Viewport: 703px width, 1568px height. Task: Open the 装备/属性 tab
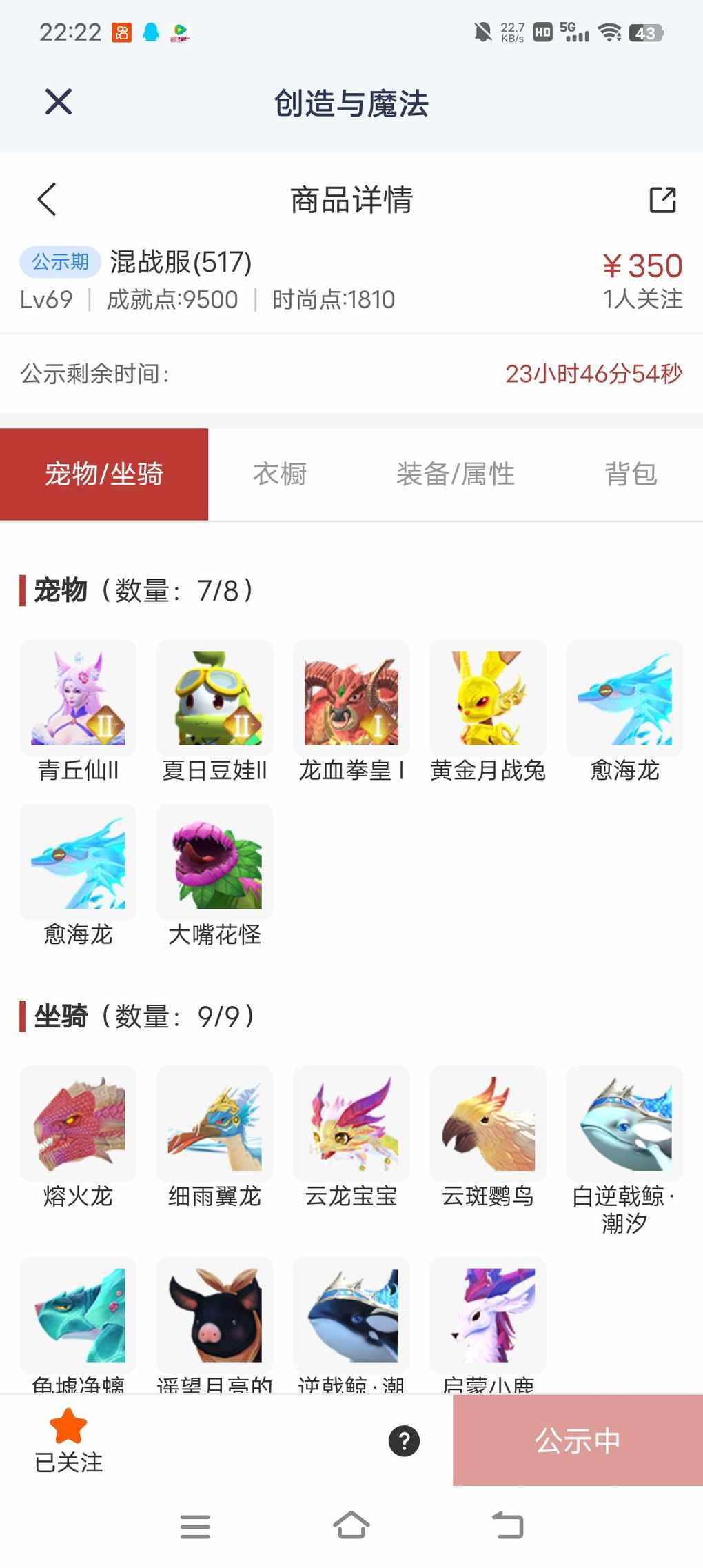[455, 474]
